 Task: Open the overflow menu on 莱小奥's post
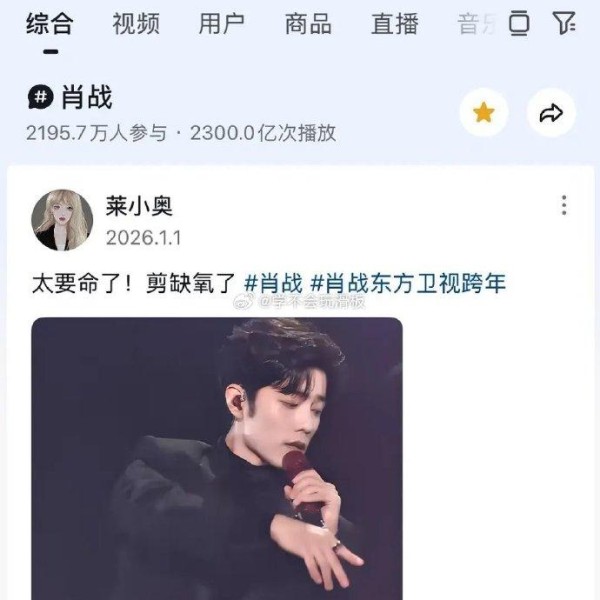[564, 206]
